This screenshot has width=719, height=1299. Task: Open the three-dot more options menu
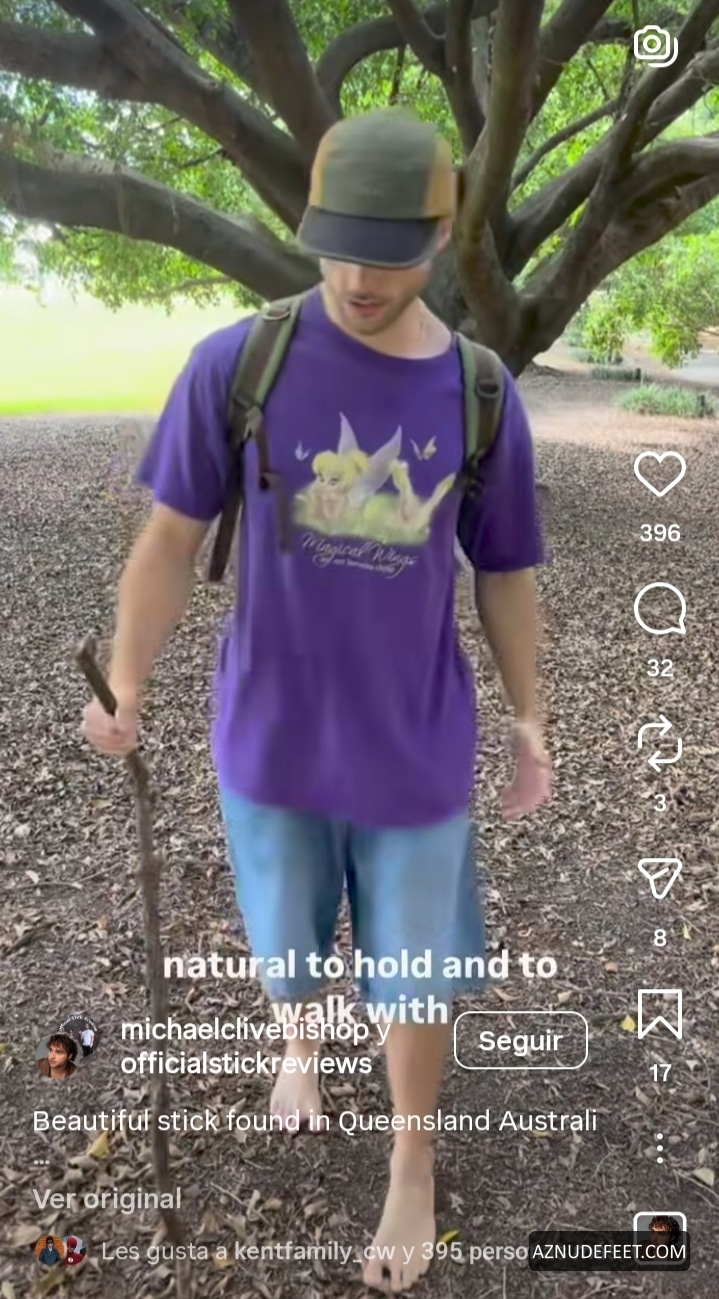(x=660, y=1148)
